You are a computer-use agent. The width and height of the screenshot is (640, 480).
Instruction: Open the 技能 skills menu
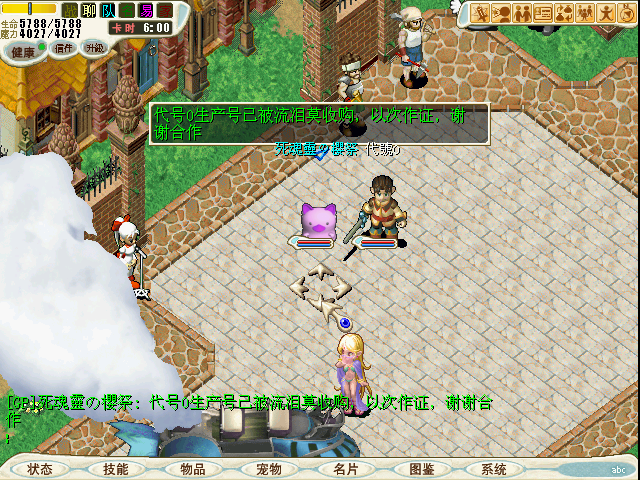(115, 469)
